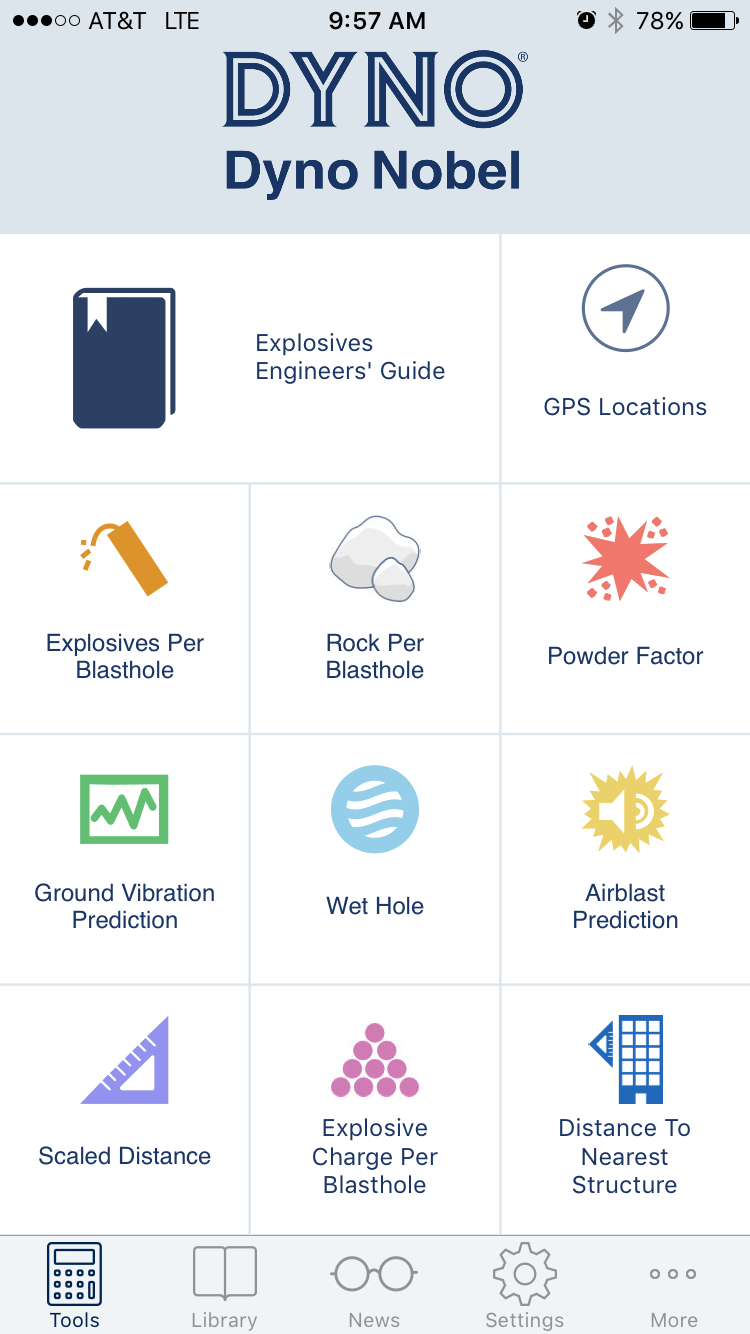Open the Settings tab
The height and width of the screenshot is (1334, 750).
tap(525, 1286)
